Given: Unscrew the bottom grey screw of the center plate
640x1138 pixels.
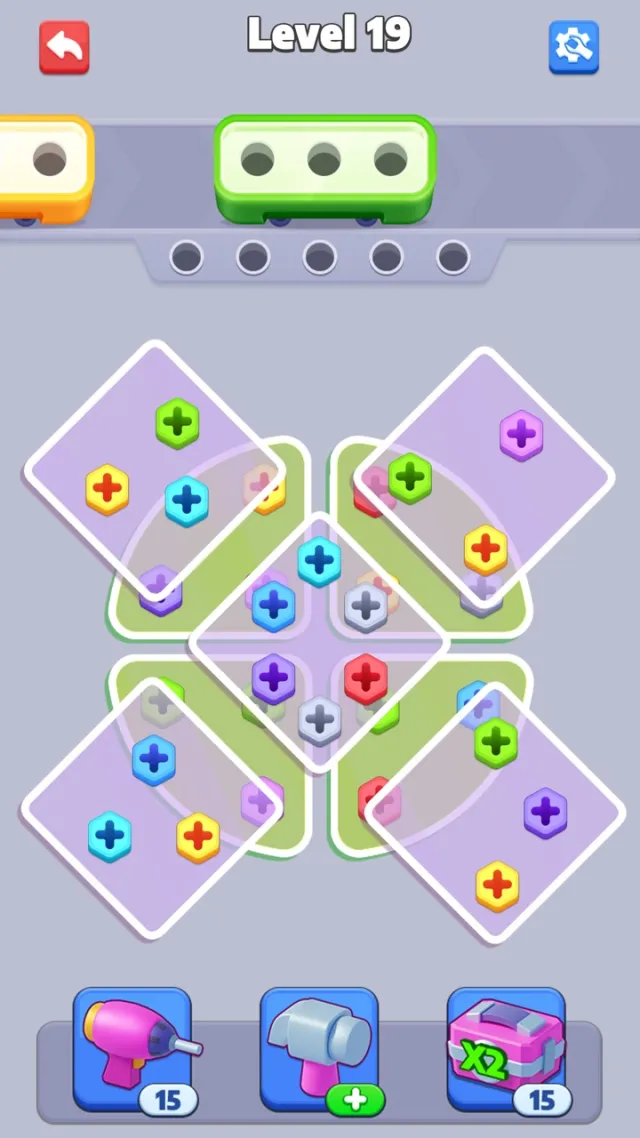Looking at the screenshot, I should 319,720.
